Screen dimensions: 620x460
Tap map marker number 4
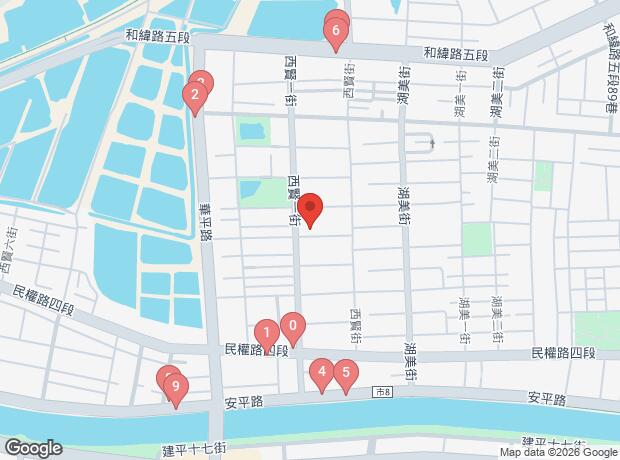[x=321, y=373]
